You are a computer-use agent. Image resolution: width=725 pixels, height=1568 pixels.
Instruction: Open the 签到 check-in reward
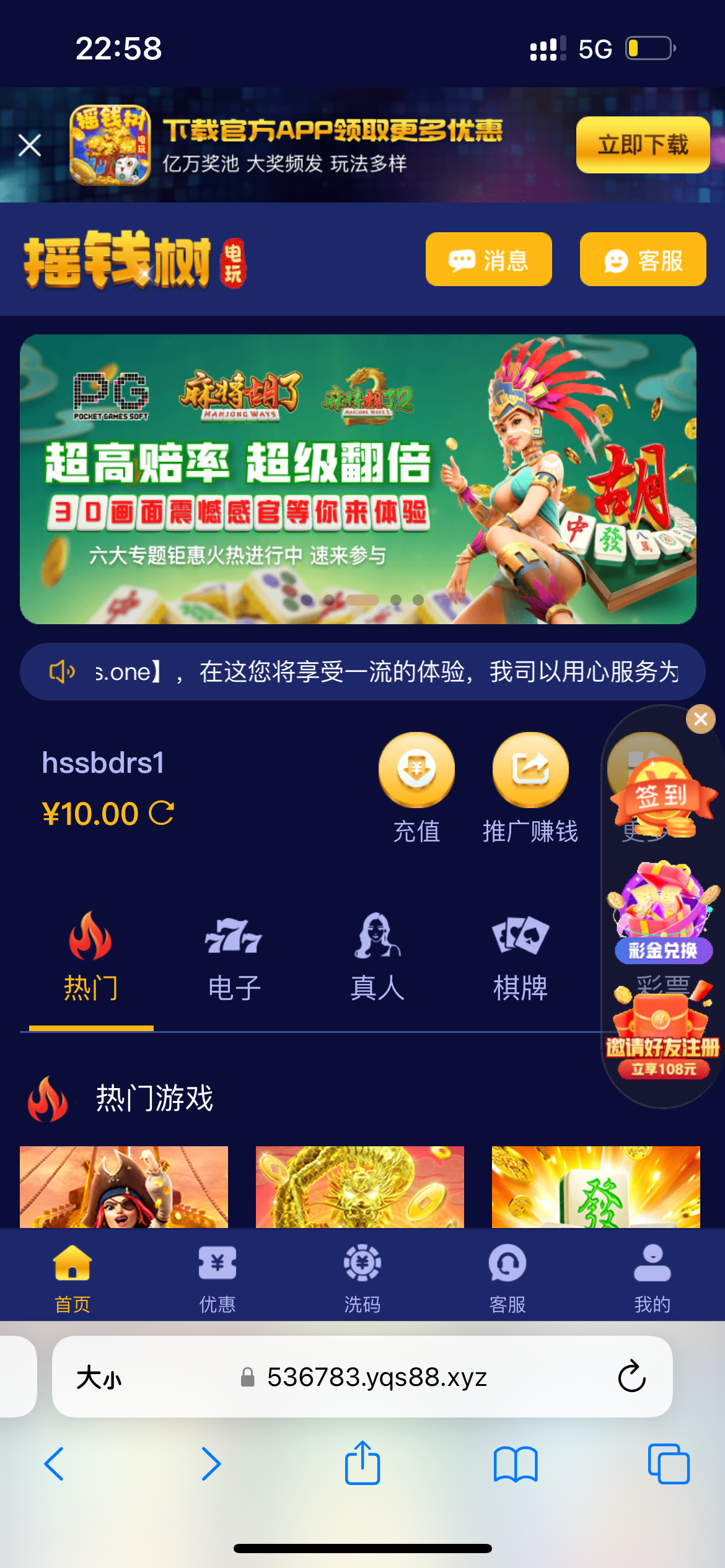pyautogui.click(x=661, y=796)
